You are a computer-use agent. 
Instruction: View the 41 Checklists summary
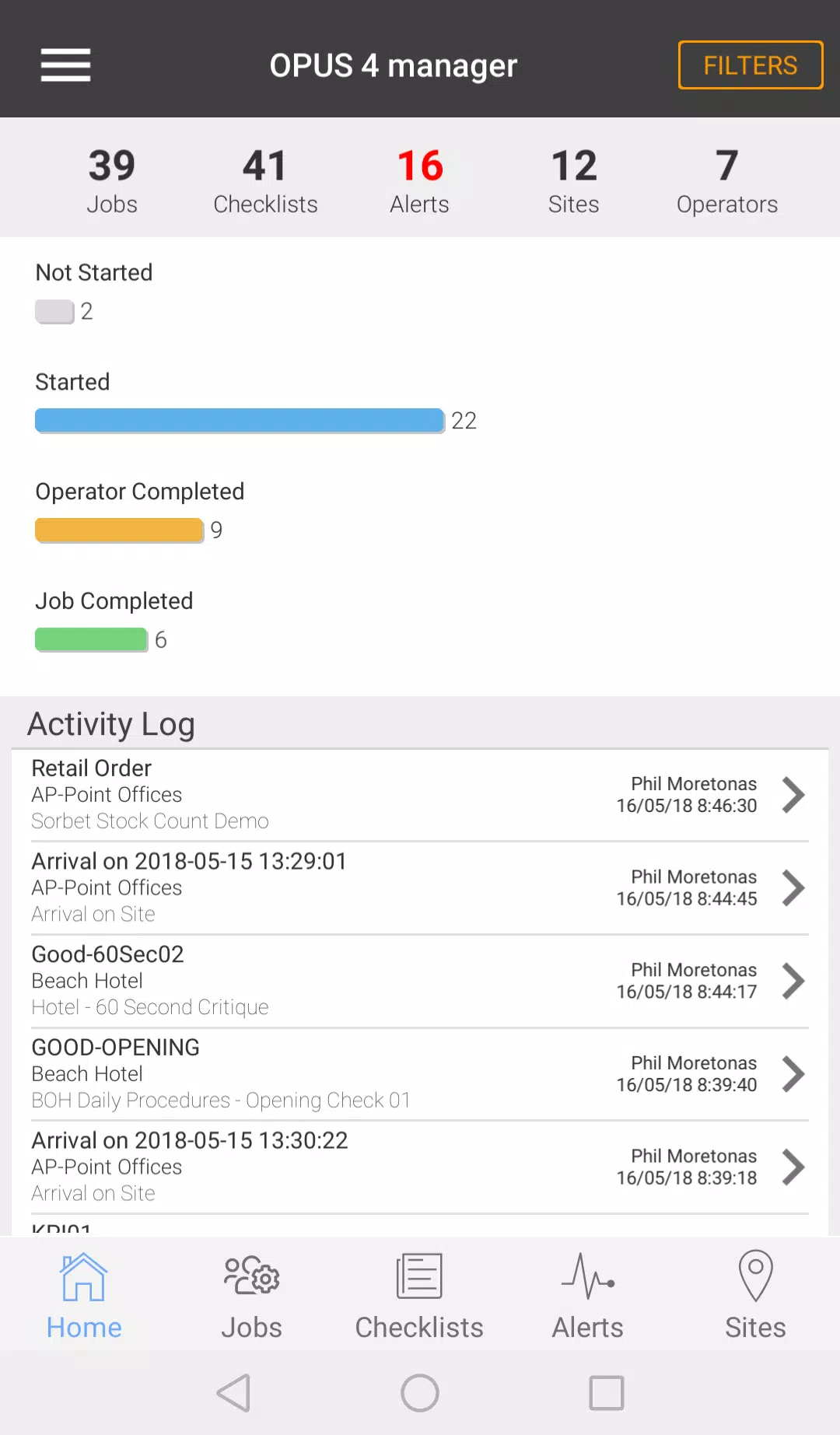coord(265,180)
